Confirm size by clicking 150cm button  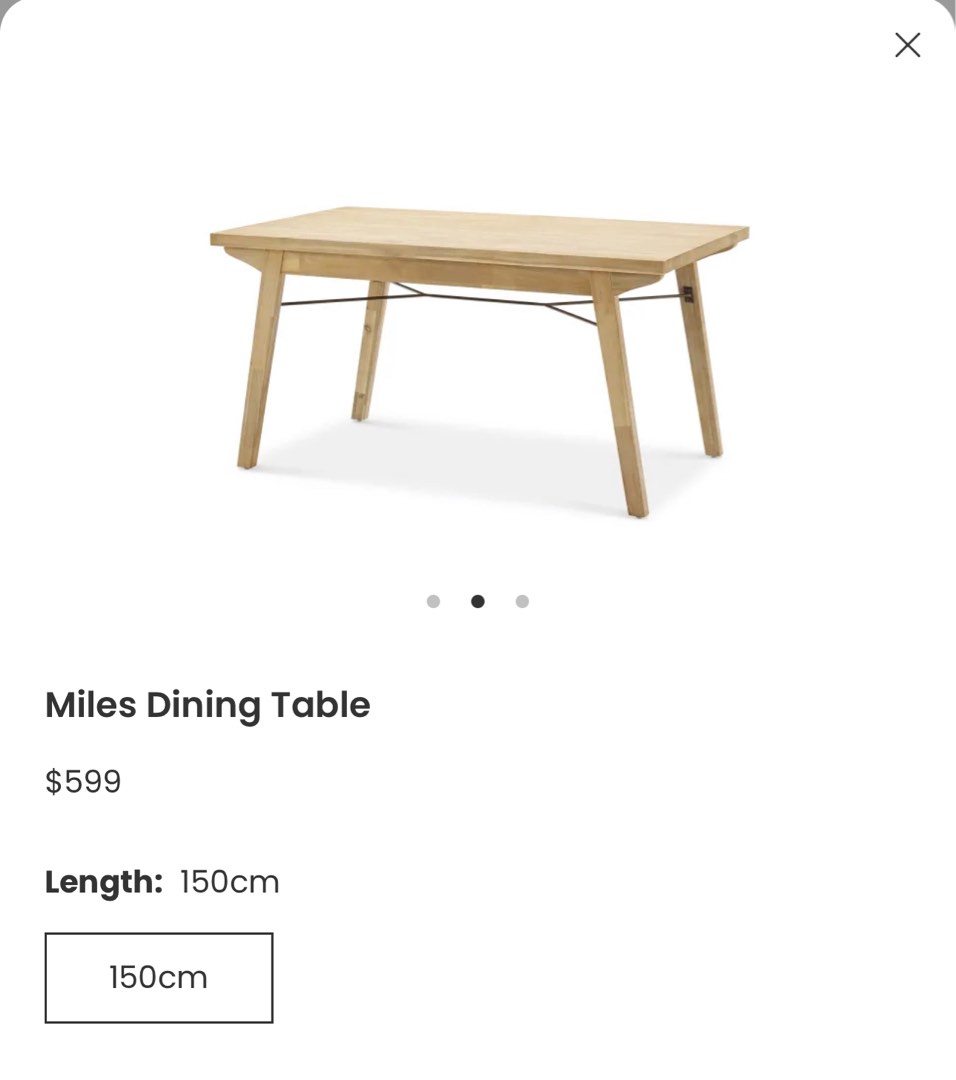coord(159,977)
